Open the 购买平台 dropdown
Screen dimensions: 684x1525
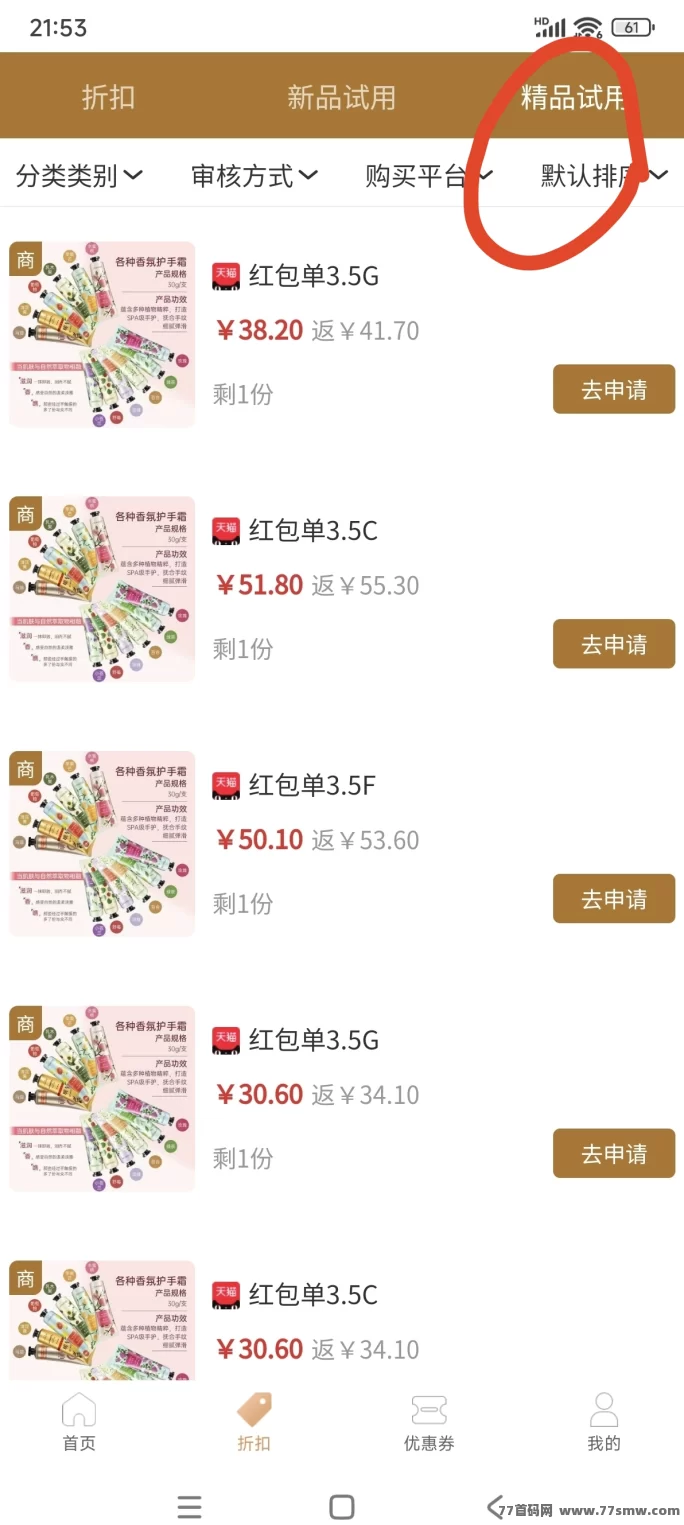pyautogui.click(x=428, y=176)
